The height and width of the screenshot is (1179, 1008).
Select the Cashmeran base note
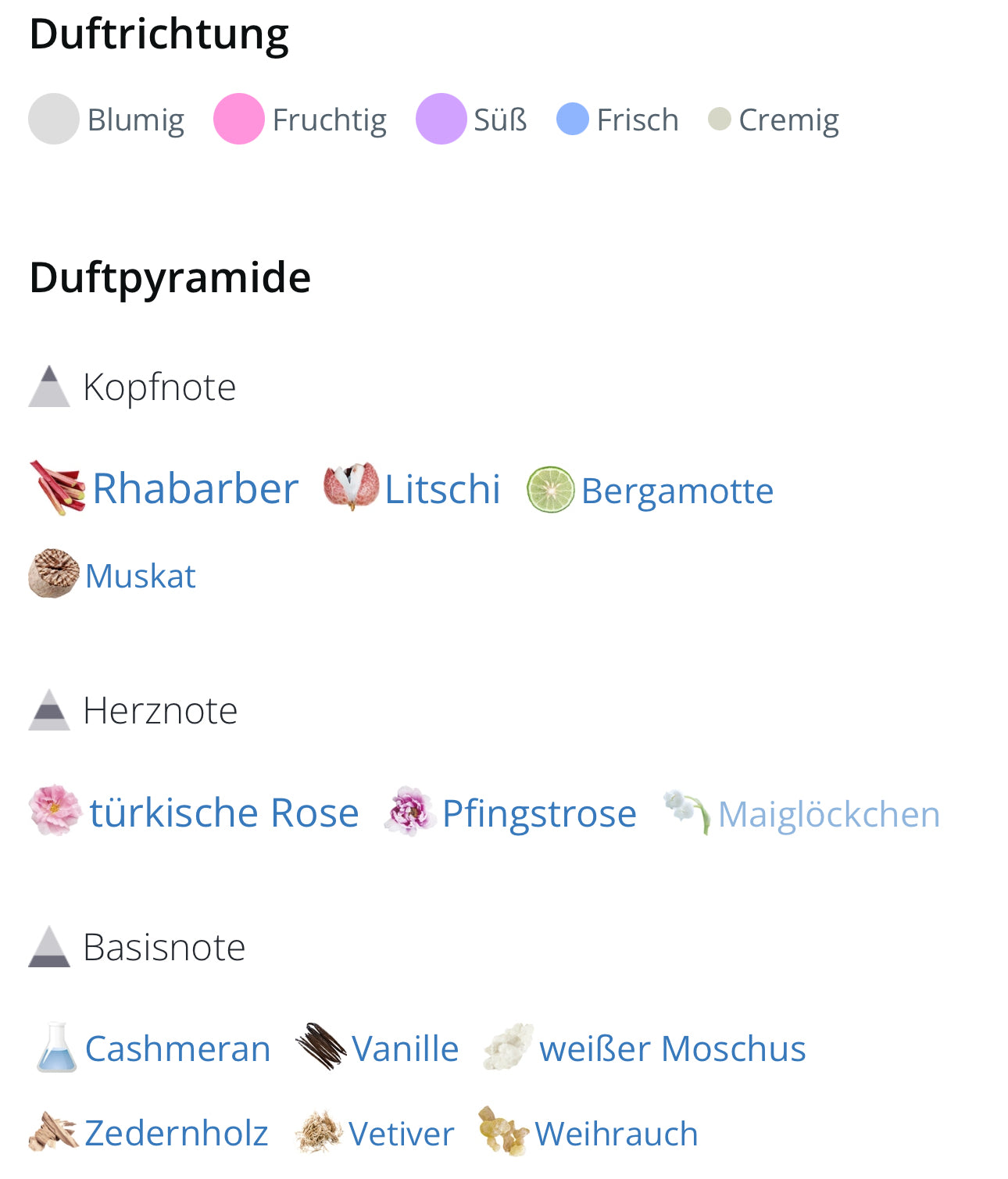tap(177, 1049)
